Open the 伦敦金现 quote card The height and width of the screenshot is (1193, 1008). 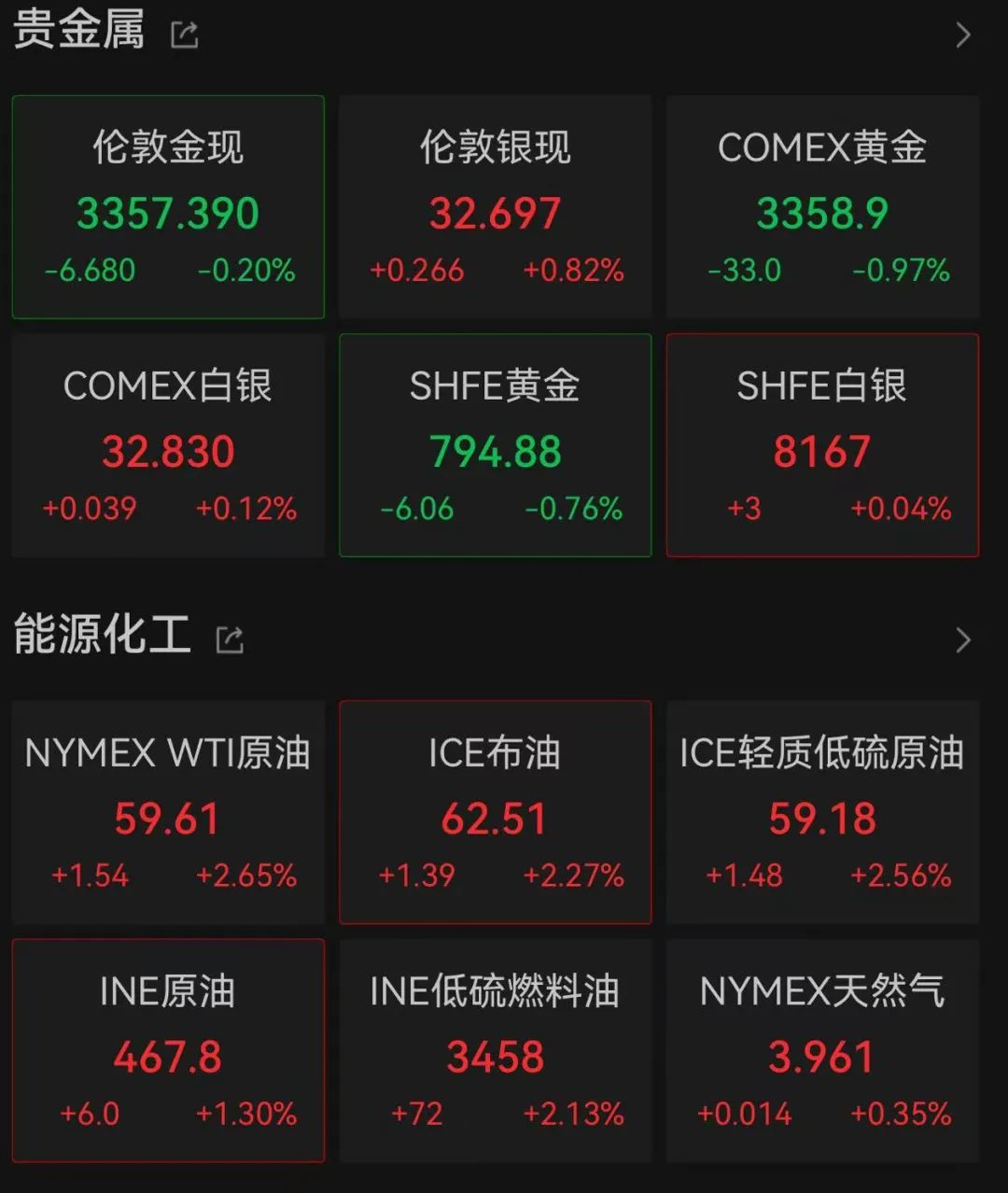coord(168,207)
